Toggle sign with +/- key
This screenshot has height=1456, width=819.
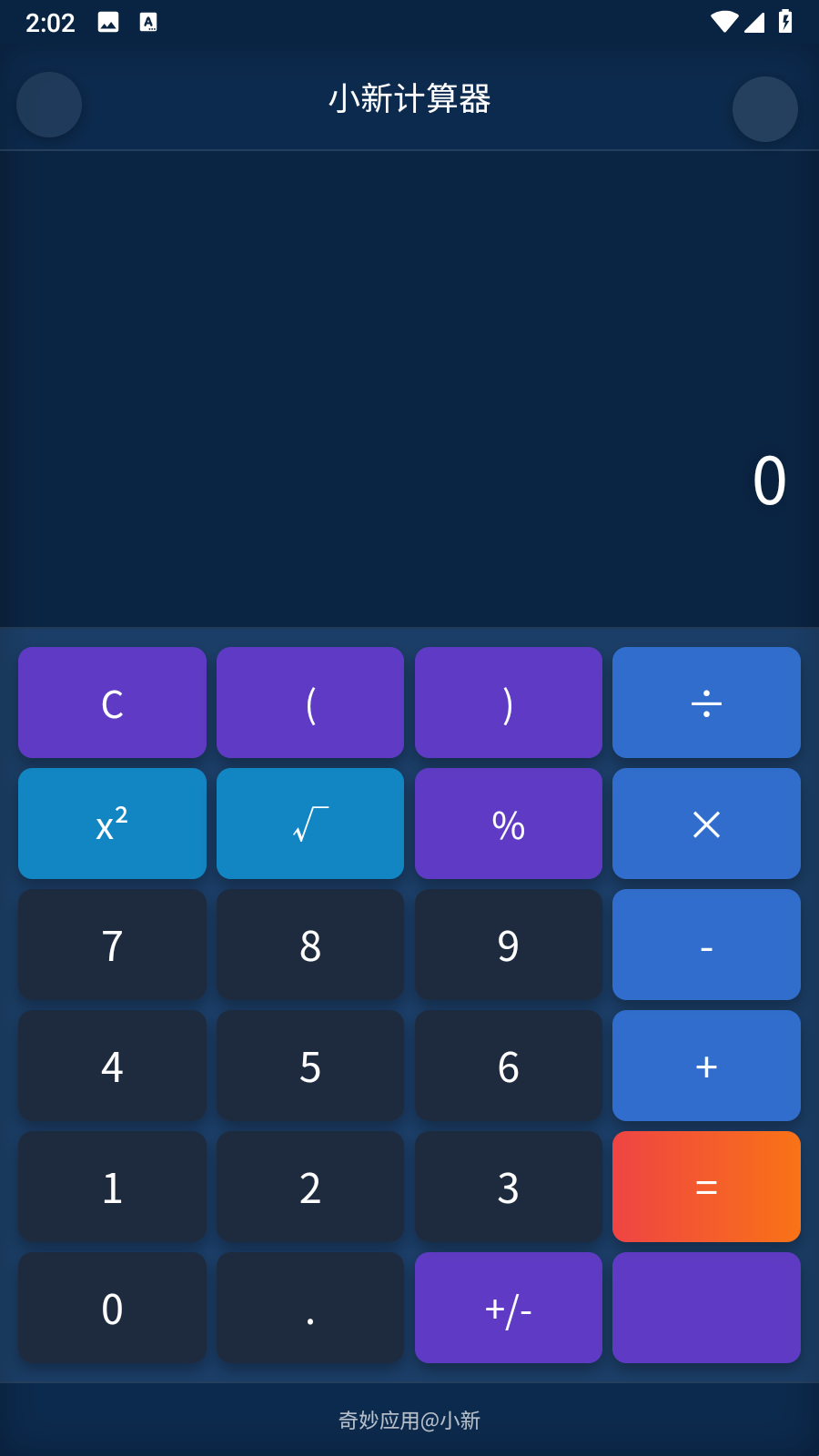(509, 1308)
